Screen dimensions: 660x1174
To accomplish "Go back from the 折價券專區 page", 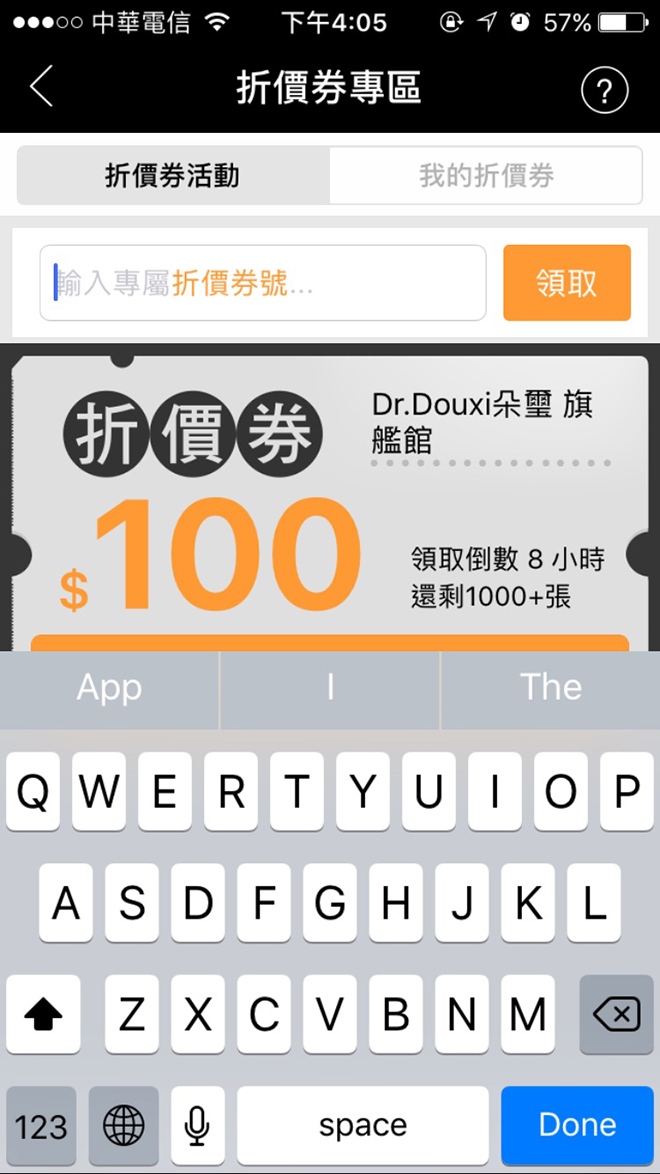I will pos(42,88).
